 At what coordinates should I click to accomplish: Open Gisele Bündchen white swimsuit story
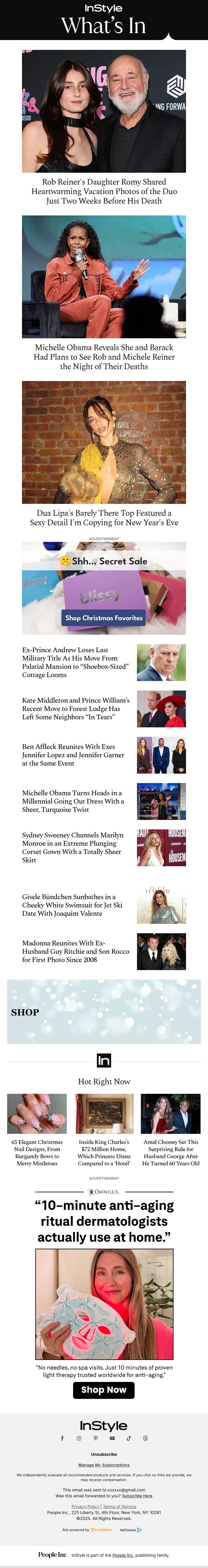pyautogui.click(x=72, y=905)
